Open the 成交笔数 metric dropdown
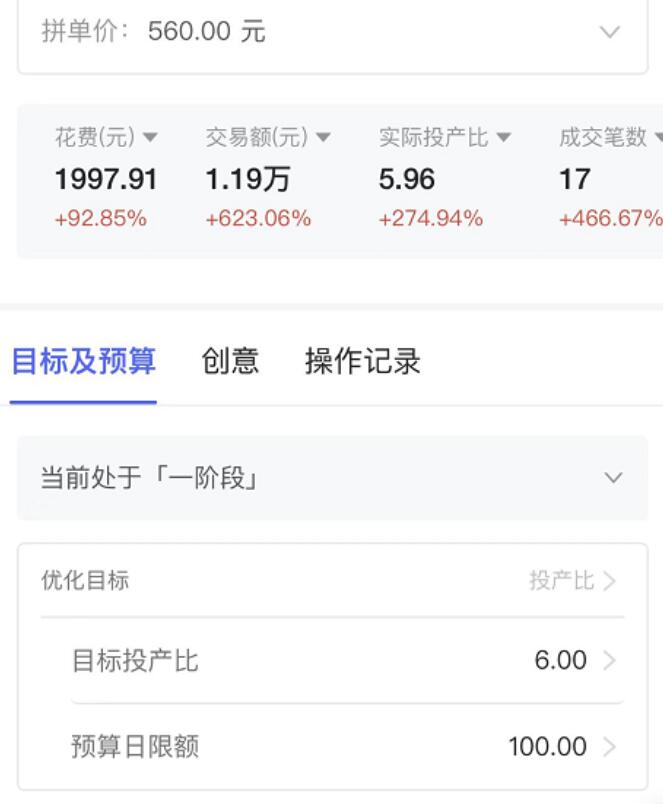 [610, 137]
